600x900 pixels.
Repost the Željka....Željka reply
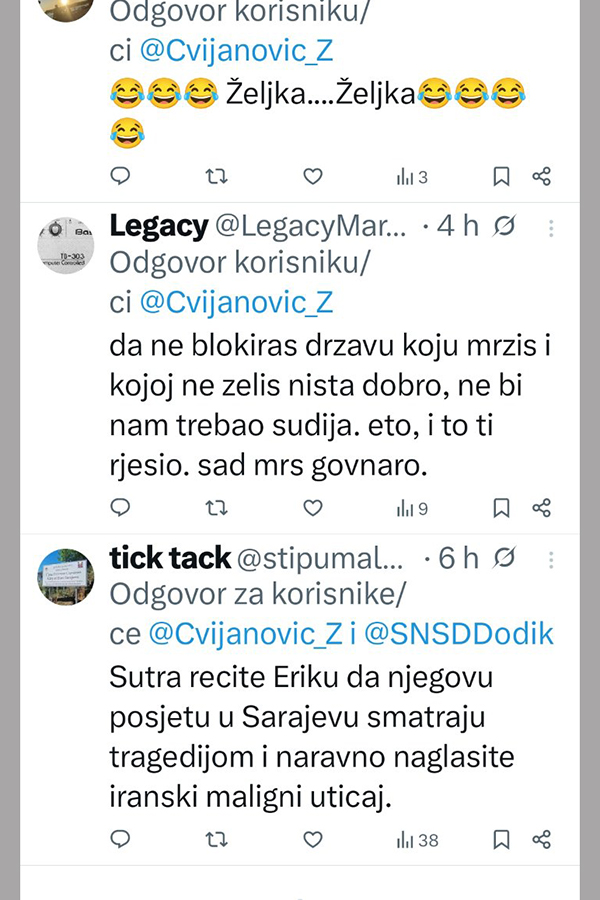click(216, 177)
